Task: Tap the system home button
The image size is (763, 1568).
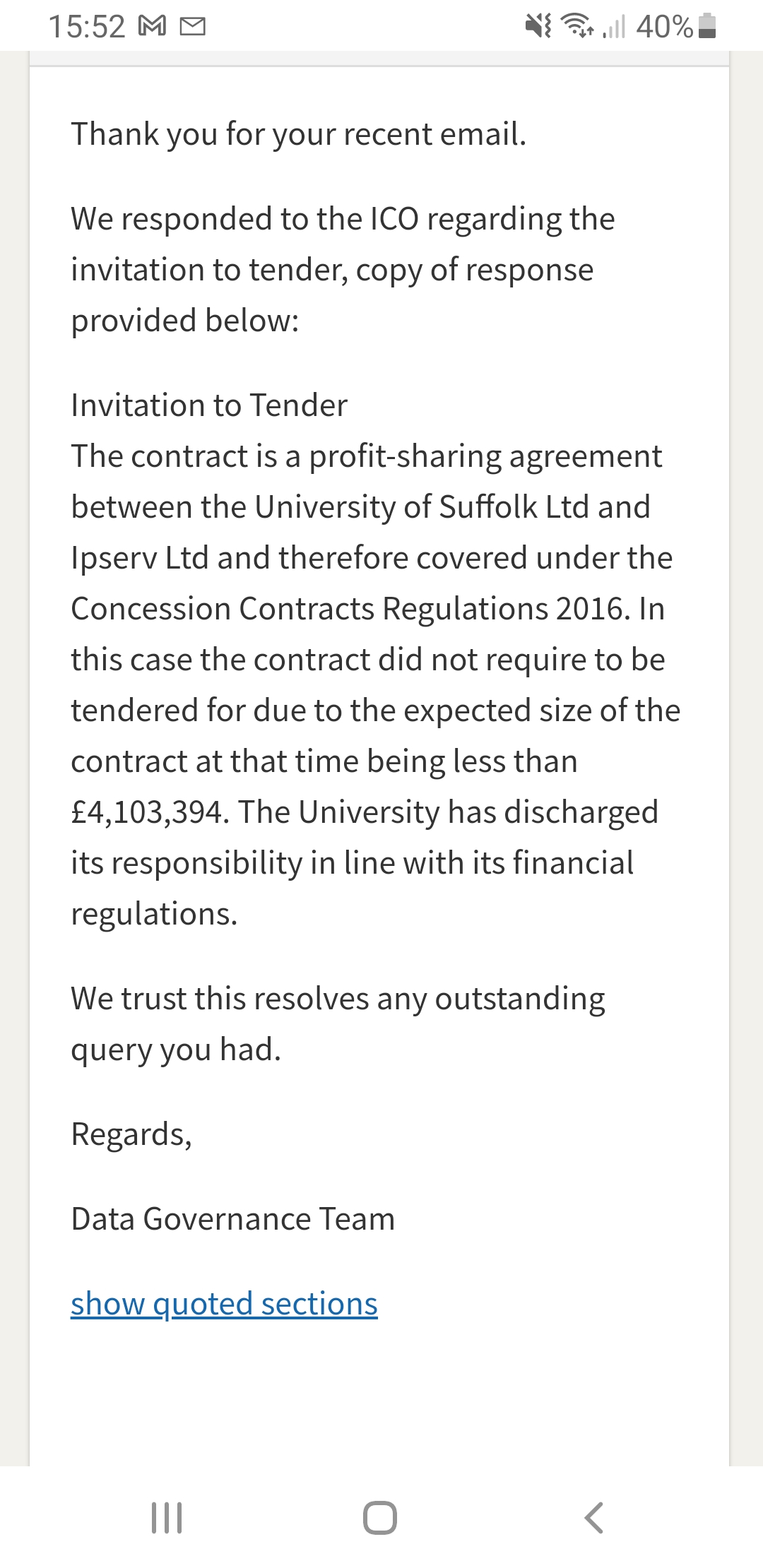Action: (x=380, y=1517)
